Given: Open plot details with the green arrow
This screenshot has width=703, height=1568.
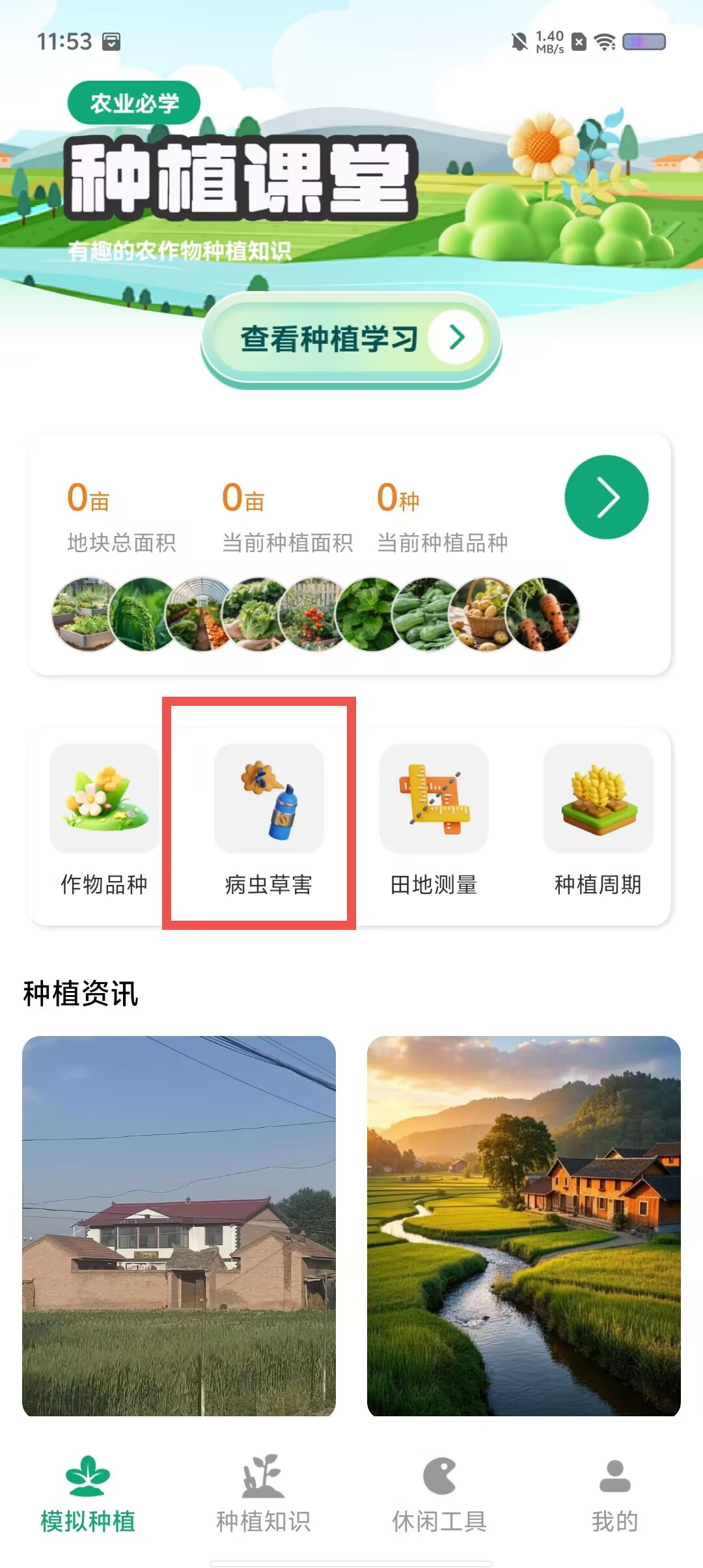Looking at the screenshot, I should 606,497.
